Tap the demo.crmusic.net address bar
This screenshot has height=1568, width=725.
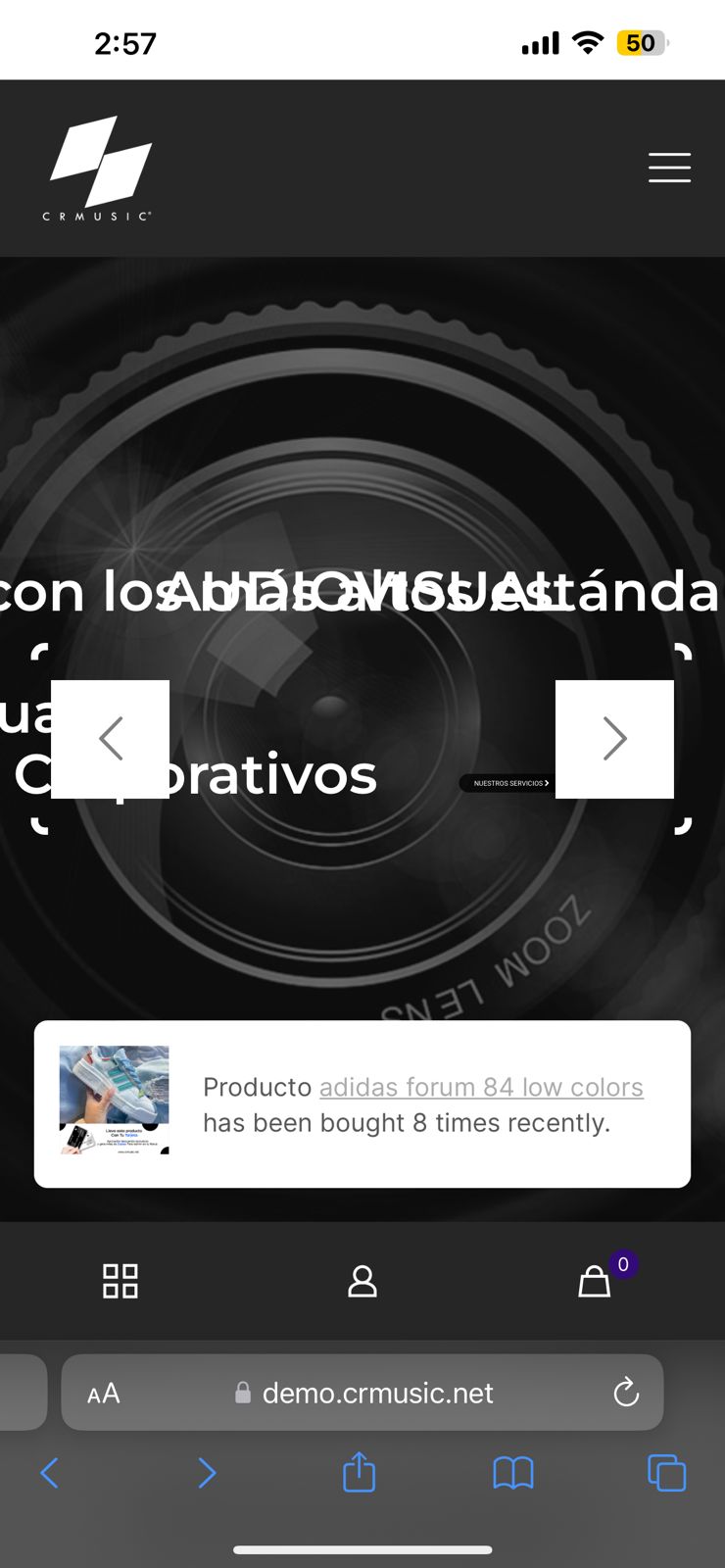point(377,1393)
